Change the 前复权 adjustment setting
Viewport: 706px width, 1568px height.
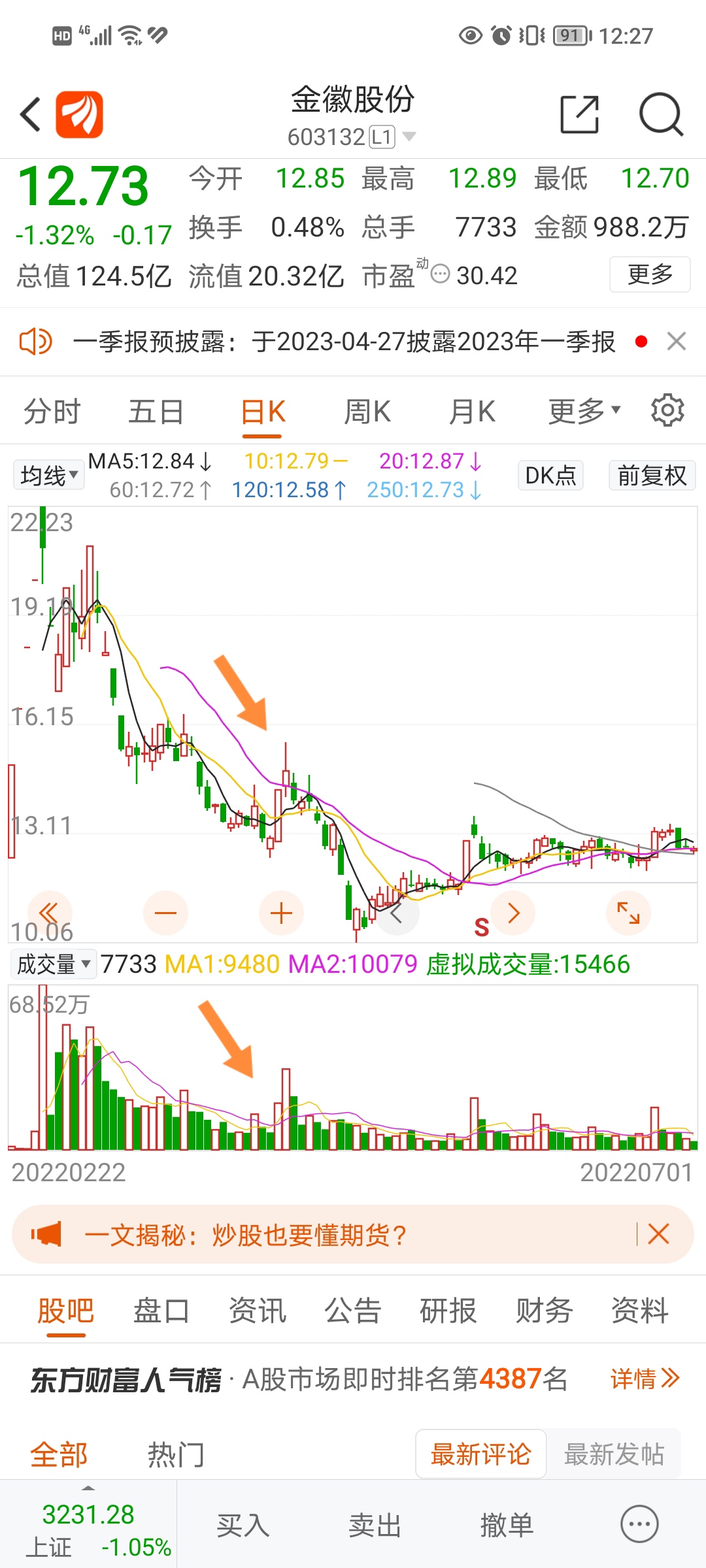coord(652,475)
